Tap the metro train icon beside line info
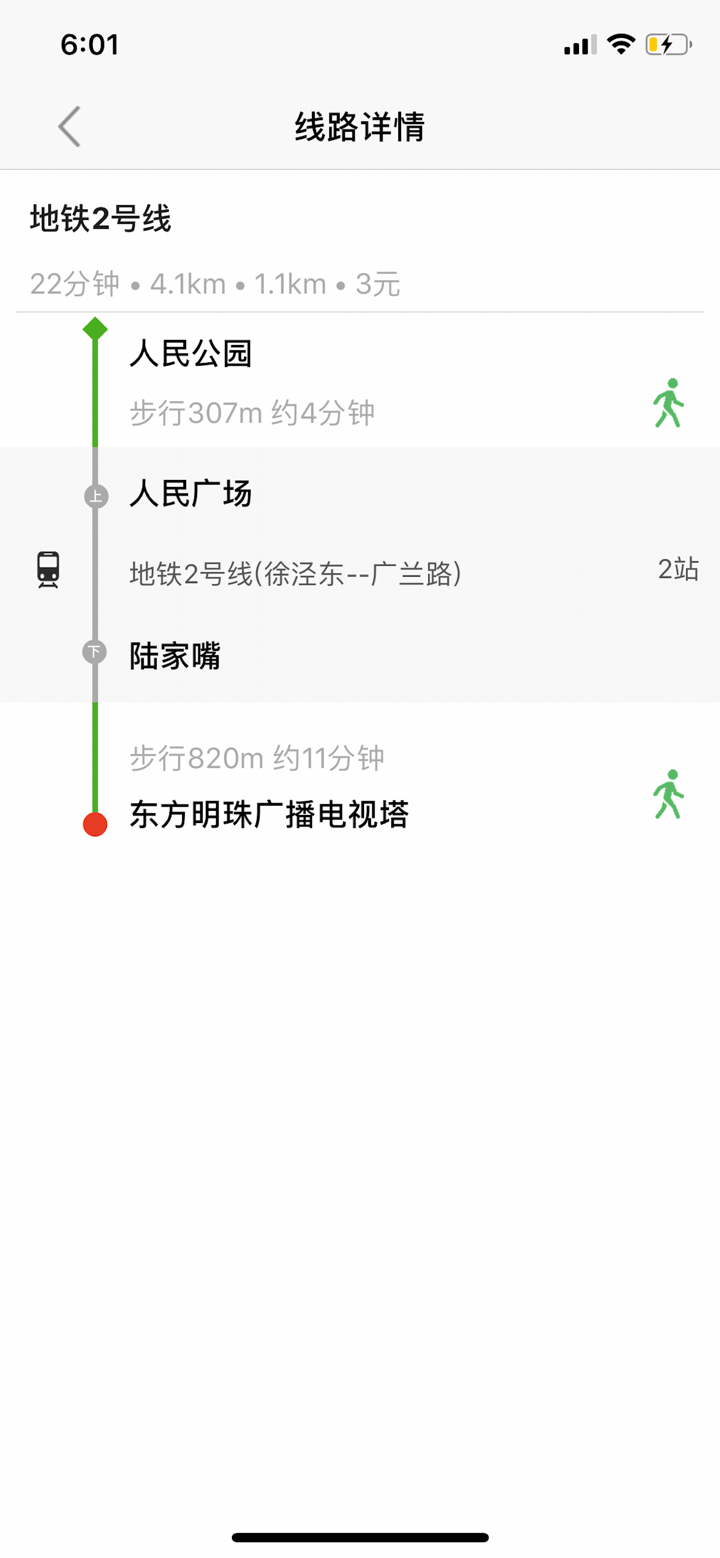720x1558 pixels. click(47, 570)
